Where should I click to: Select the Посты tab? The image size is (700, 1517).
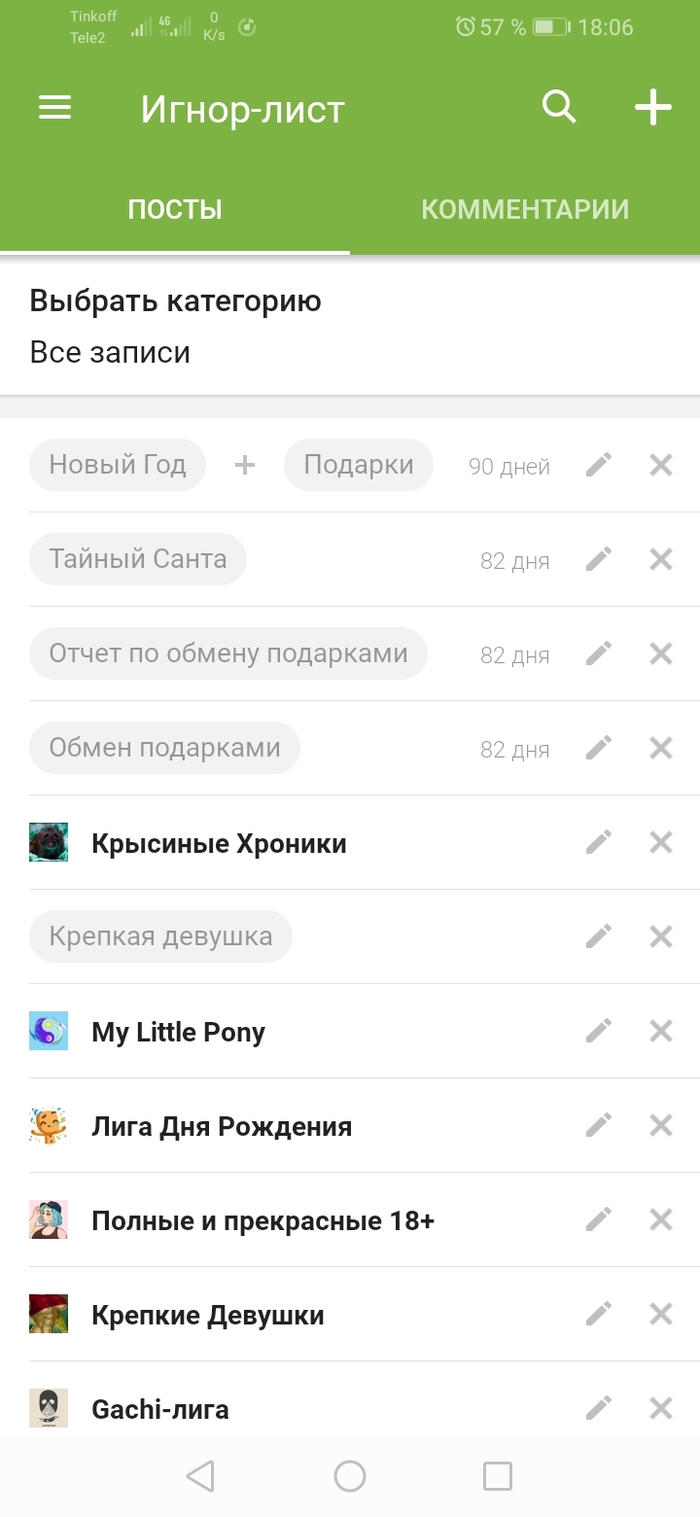175,209
